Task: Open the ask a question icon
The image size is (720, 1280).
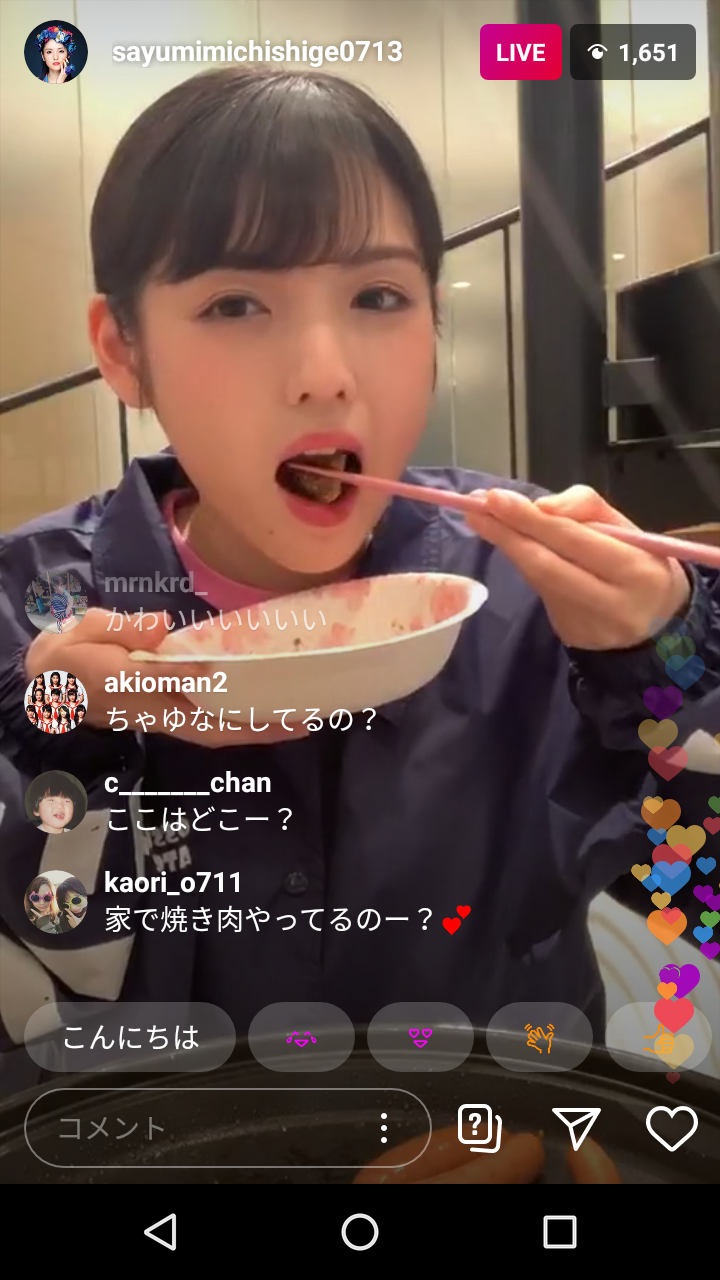Action: [x=480, y=1128]
